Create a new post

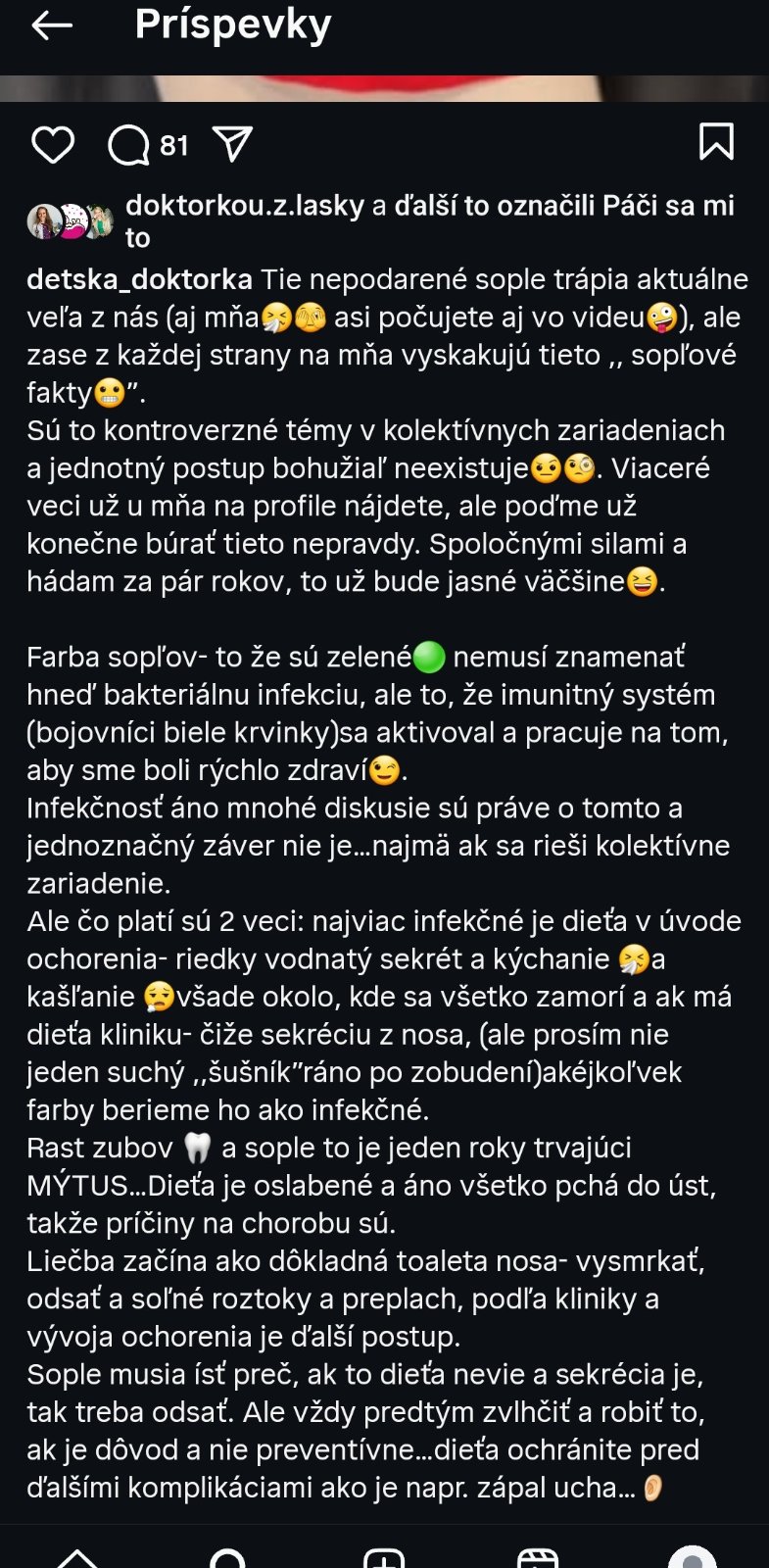pyautogui.click(x=384, y=1558)
